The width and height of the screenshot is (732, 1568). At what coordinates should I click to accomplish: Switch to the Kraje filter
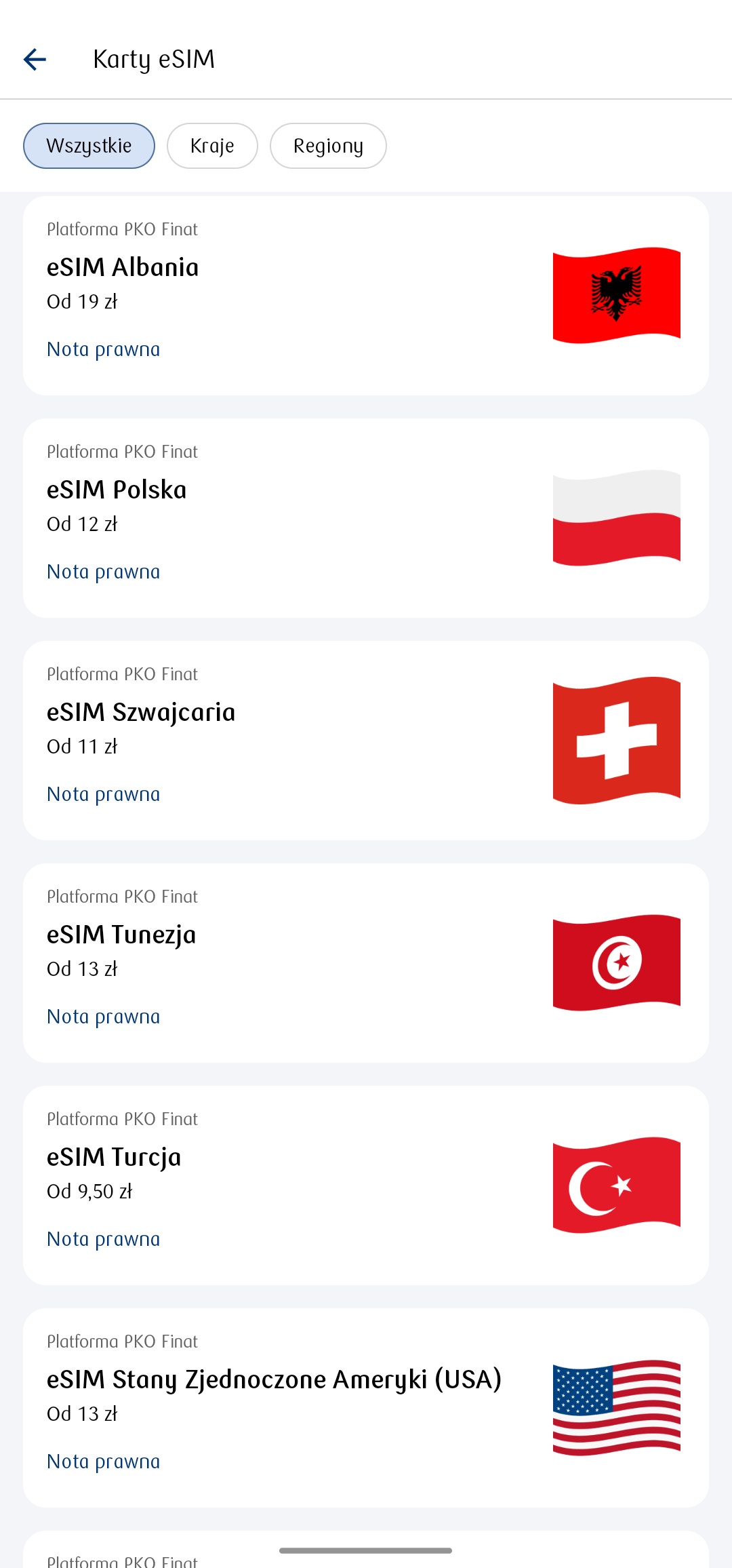tap(212, 146)
